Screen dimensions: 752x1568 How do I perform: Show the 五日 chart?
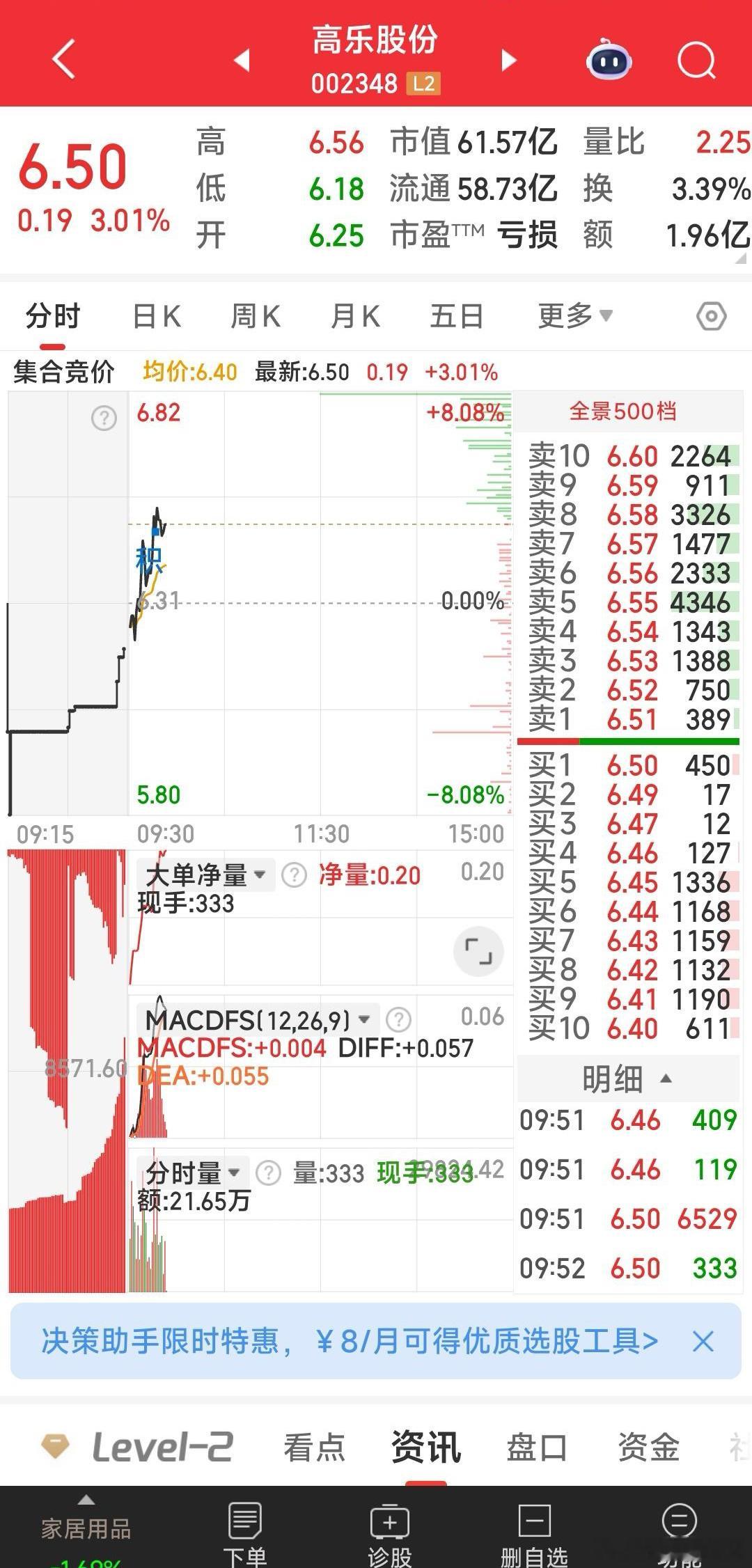457,317
